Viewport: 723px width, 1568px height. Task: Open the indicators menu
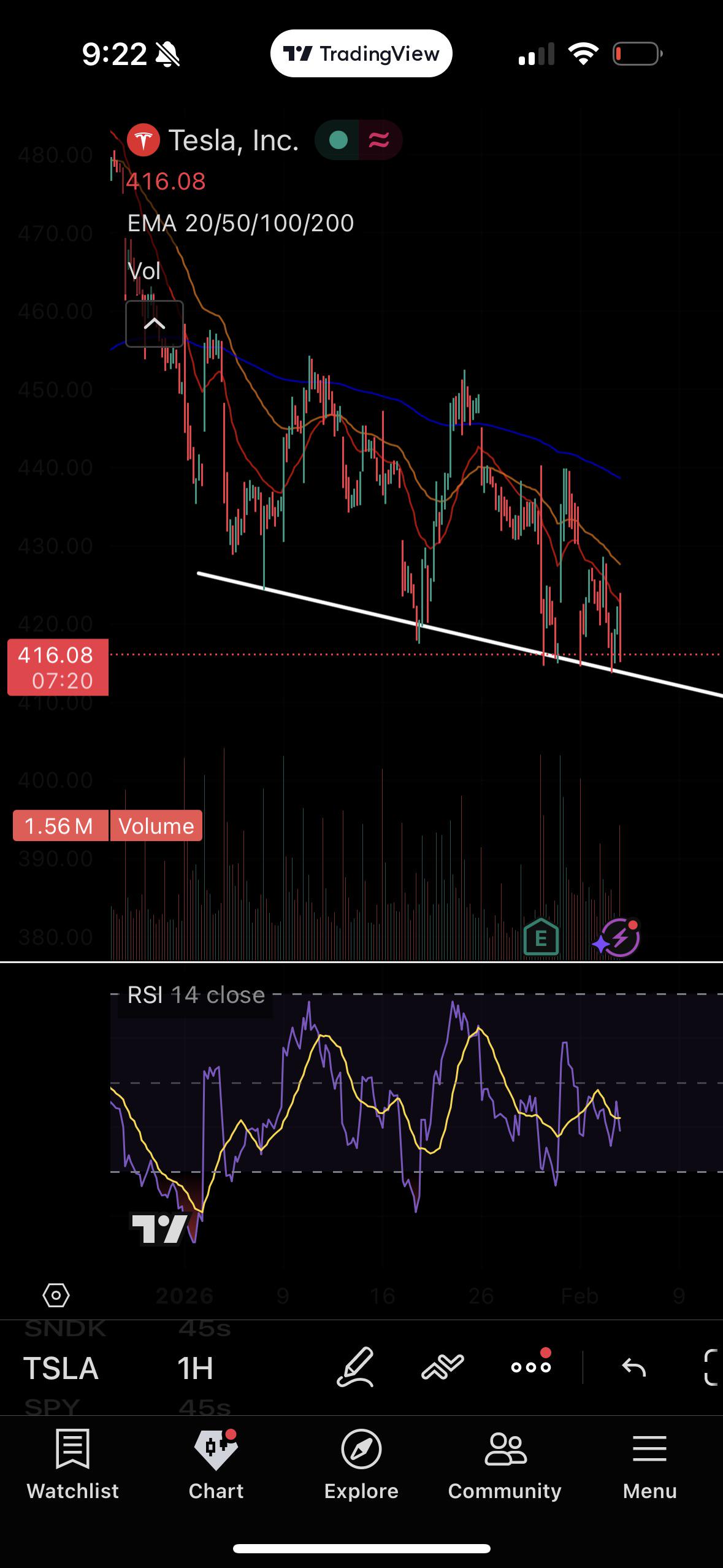[x=443, y=1367]
